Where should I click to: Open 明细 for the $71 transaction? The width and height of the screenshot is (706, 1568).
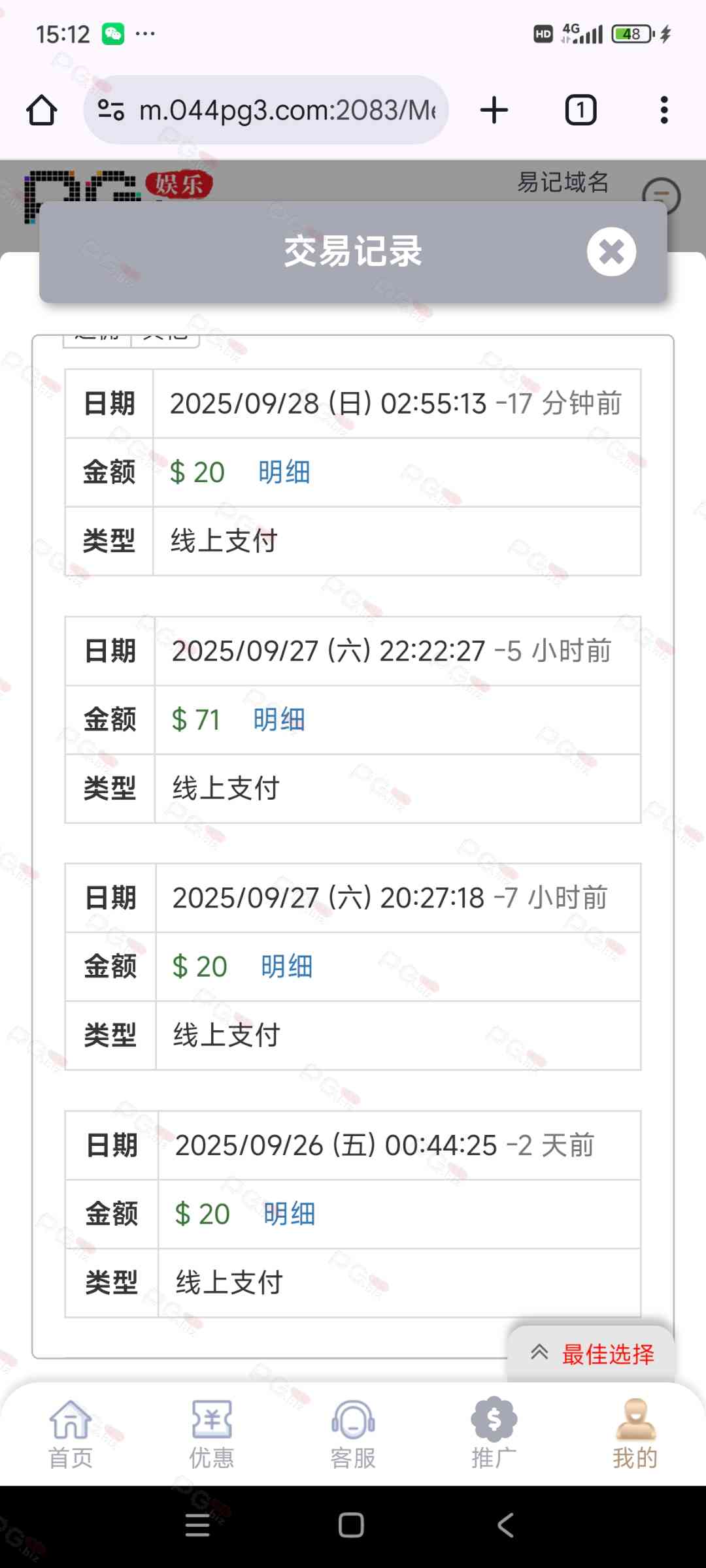(279, 720)
